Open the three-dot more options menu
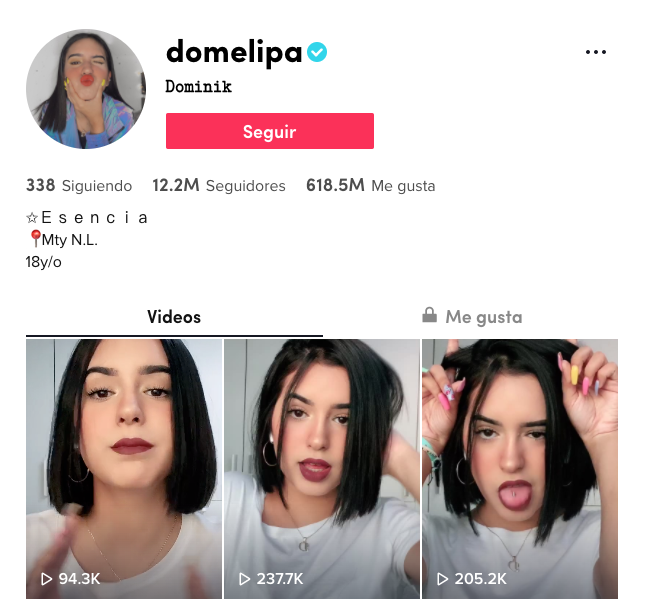The height and width of the screenshot is (601, 651). 596,52
